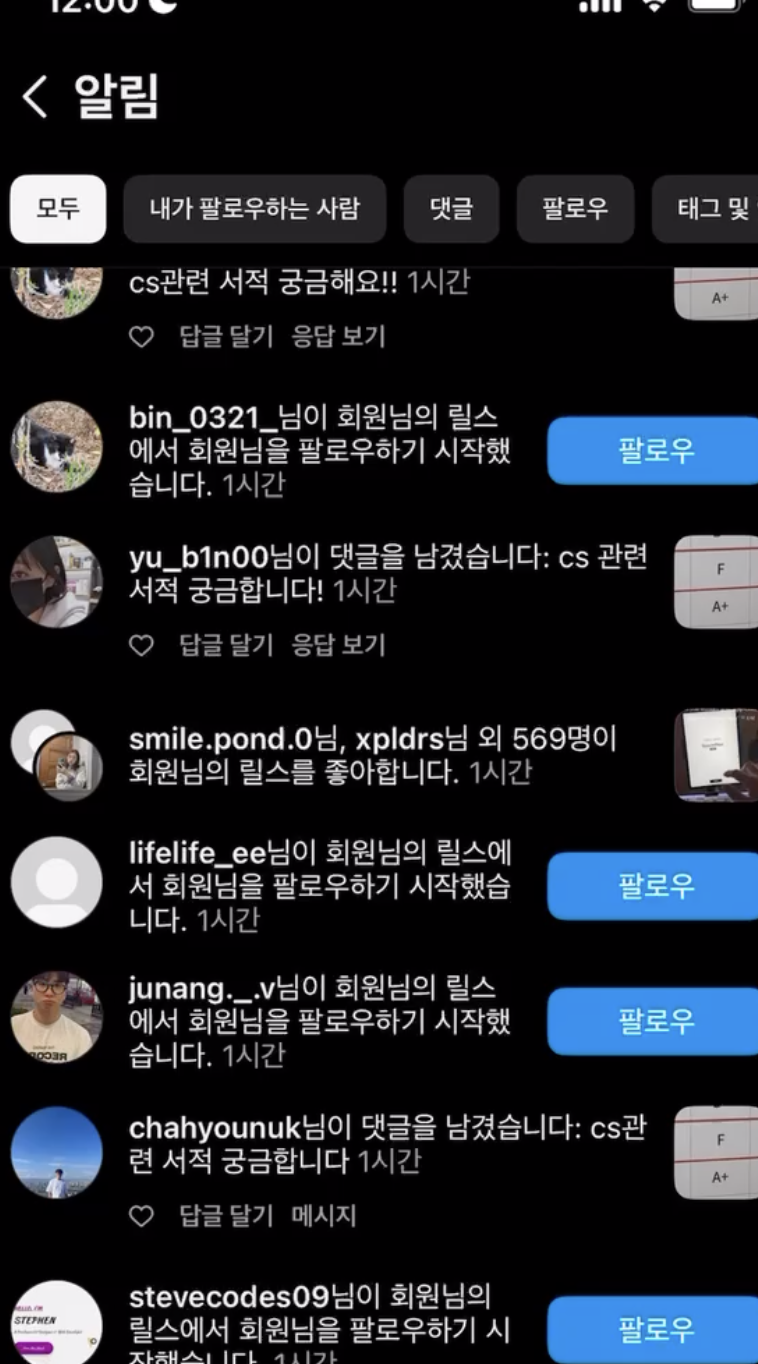Viewport: 758px width, 1364px height.
Task: Follow back junang._.v
Action: coord(655,1021)
